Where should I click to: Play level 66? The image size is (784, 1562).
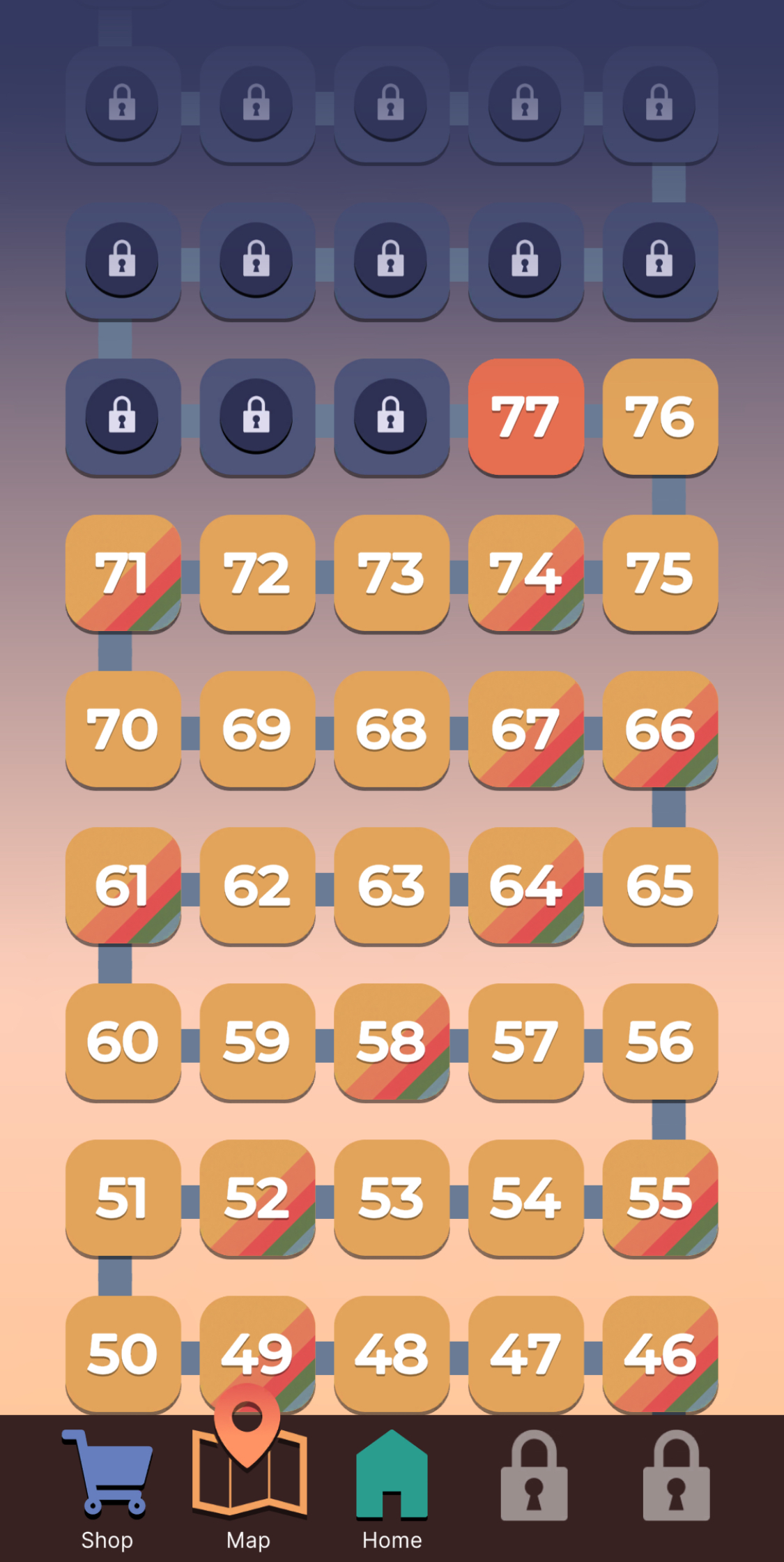click(660, 729)
